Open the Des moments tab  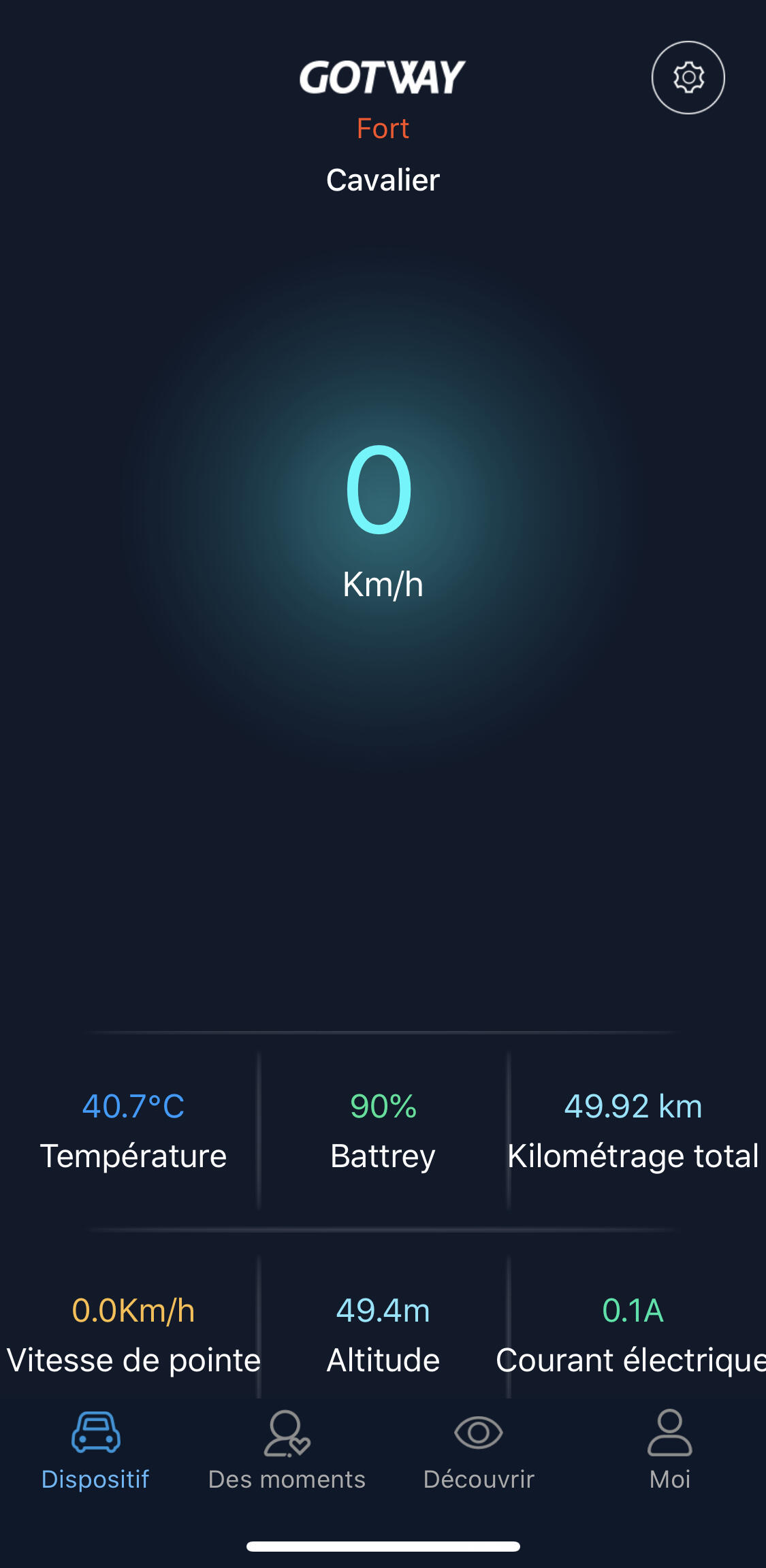(287, 1450)
